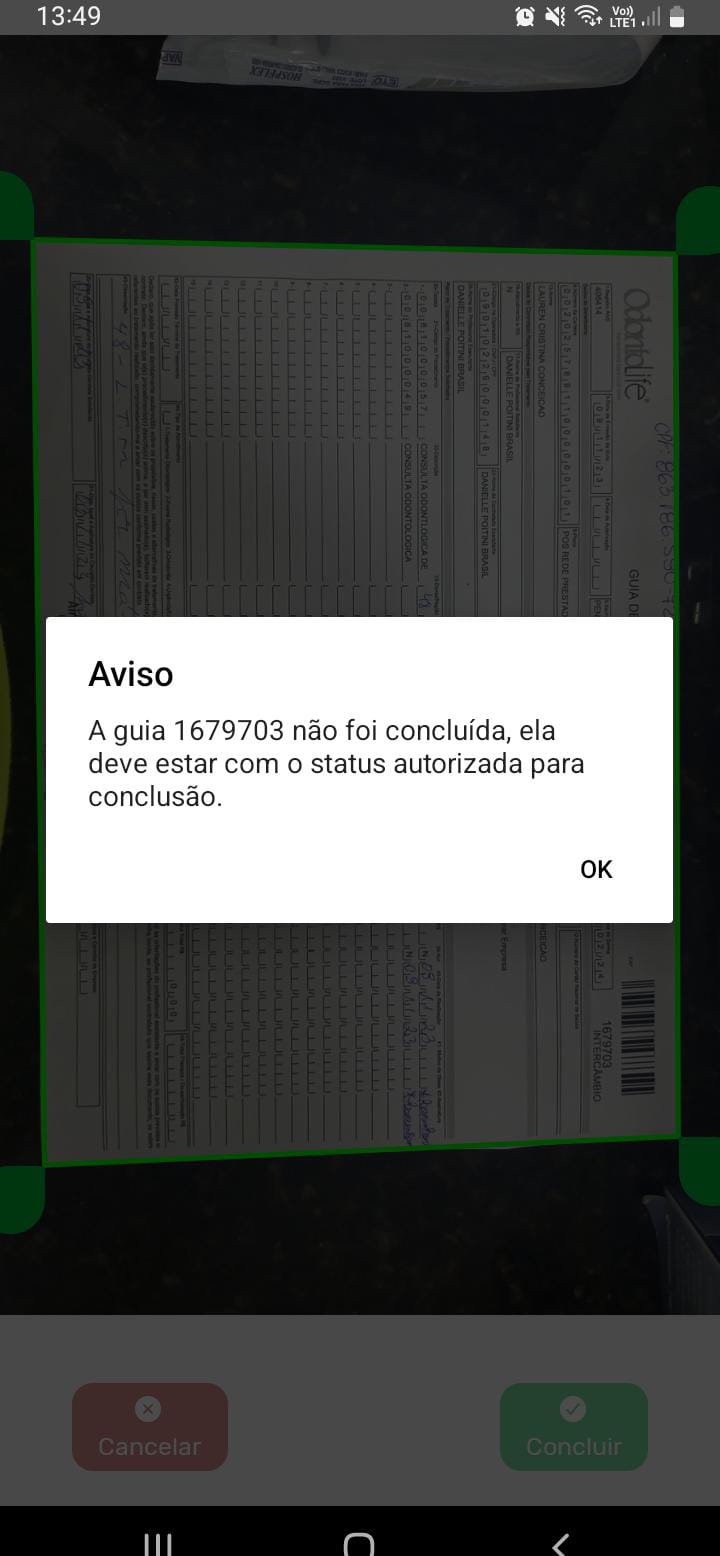Screen dimensions: 720x1556
Task: Tap the red Cancelar button
Action: pyautogui.click(x=150, y=1427)
